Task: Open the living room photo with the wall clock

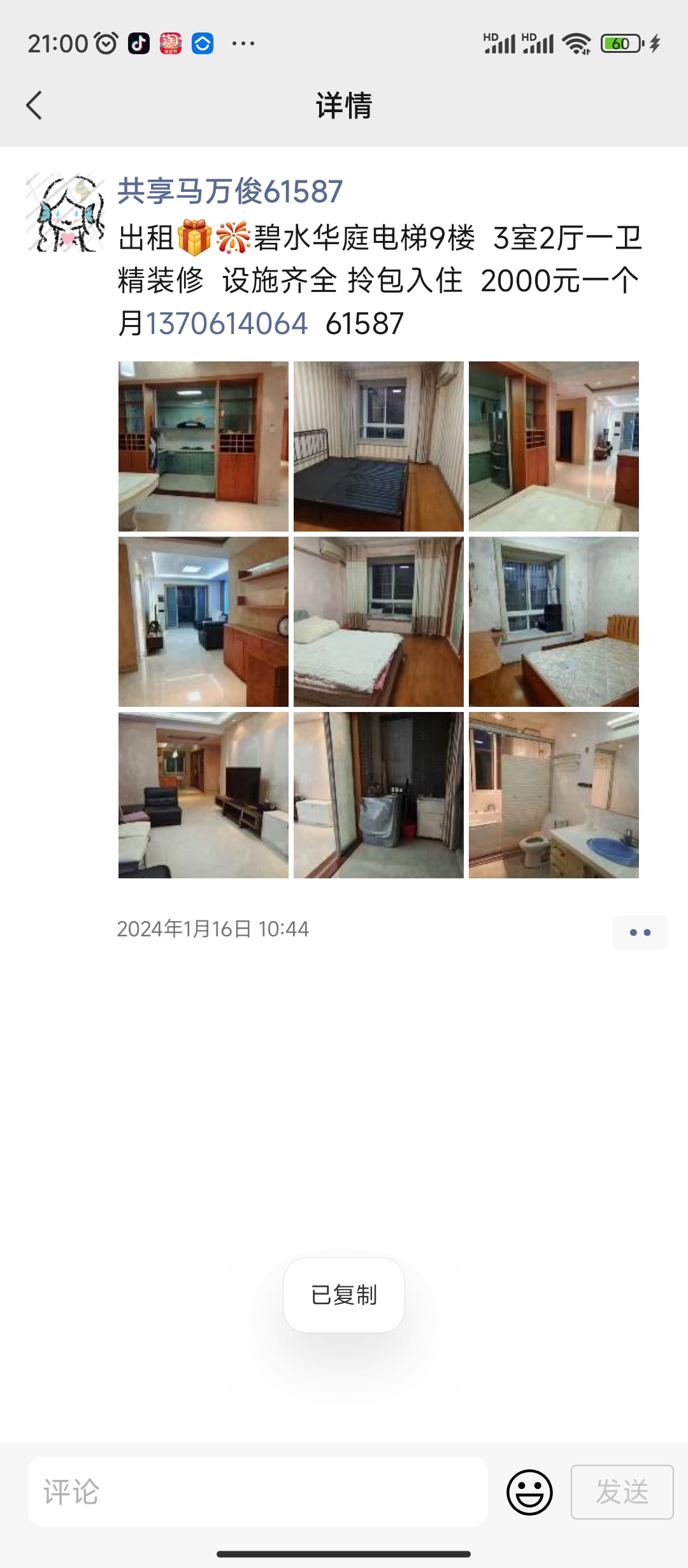Action: (x=203, y=621)
